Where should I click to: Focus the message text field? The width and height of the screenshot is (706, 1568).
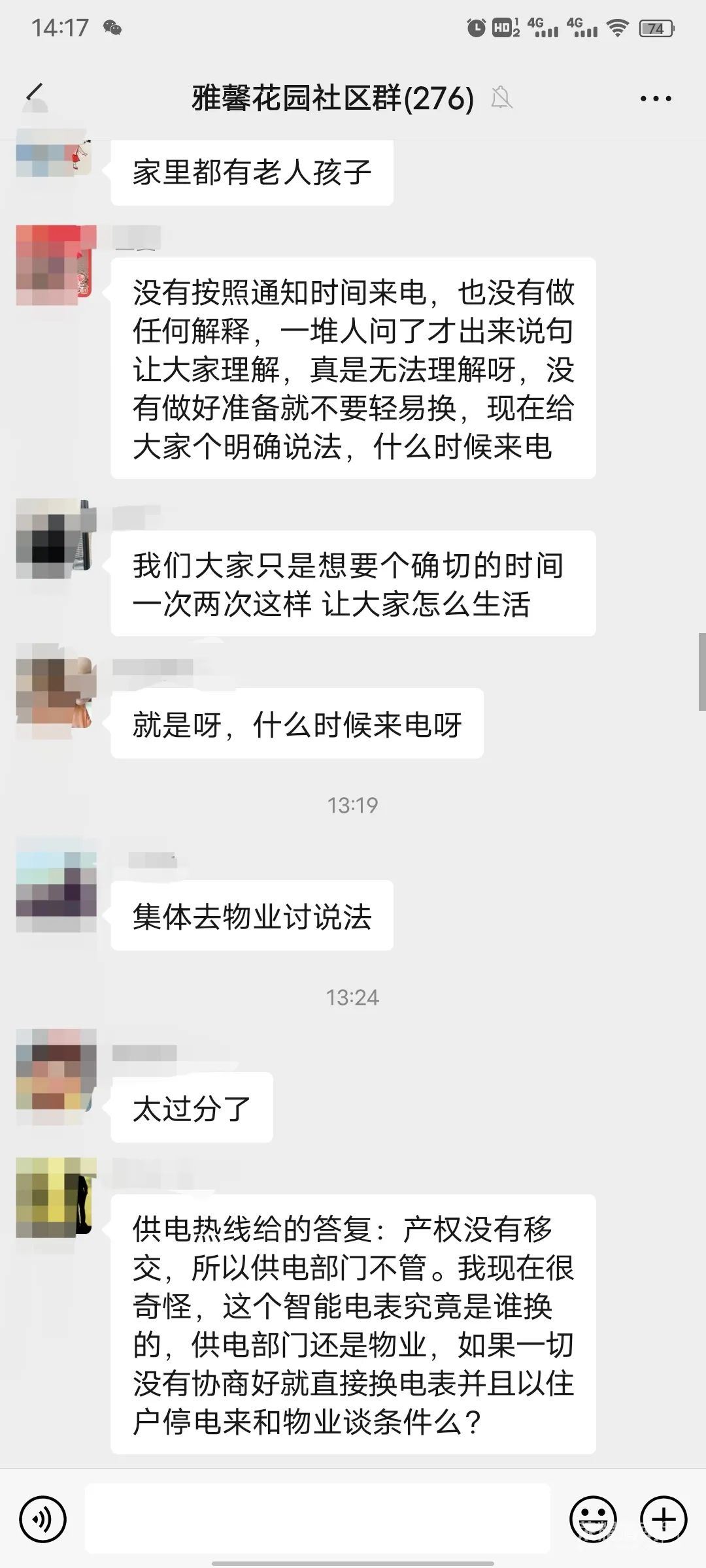pos(318,1519)
